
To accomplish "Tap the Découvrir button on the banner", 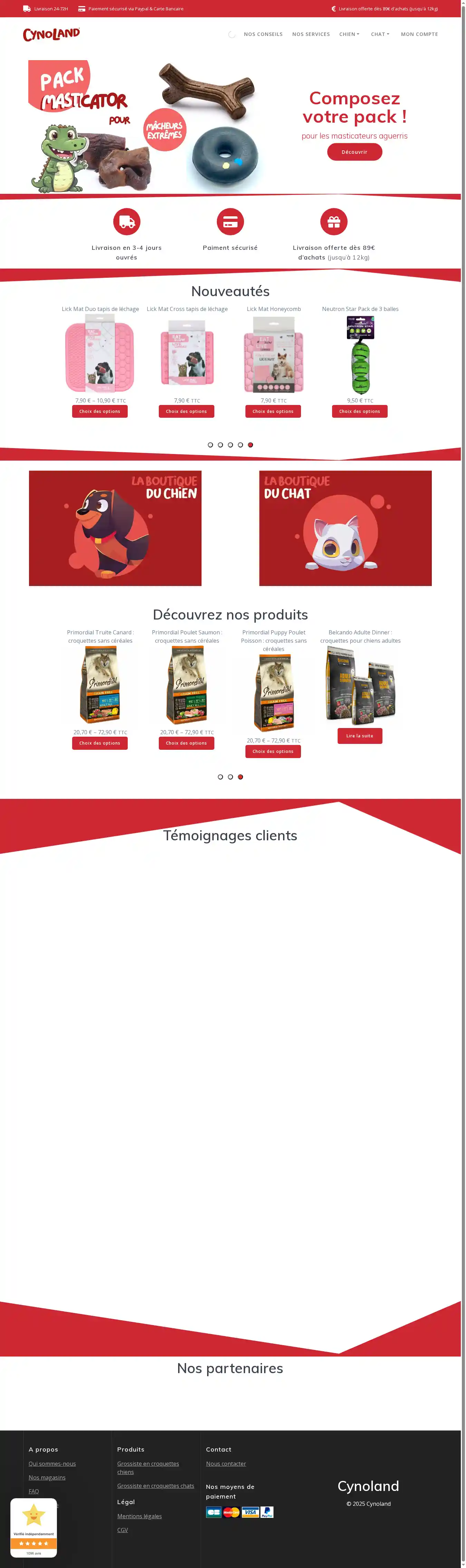I will point(354,152).
